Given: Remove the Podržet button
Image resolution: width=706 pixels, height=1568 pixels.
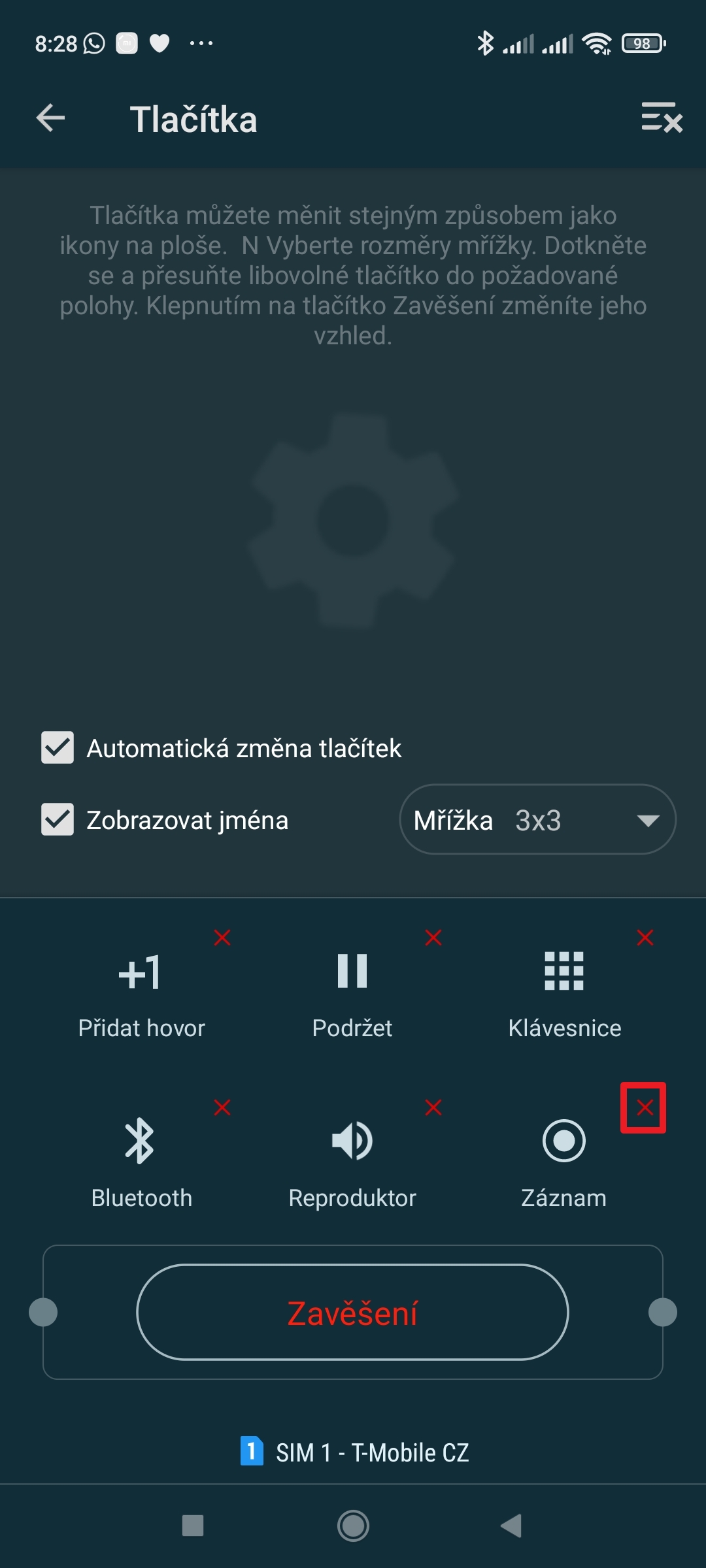Looking at the screenshot, I should point(433,938).
